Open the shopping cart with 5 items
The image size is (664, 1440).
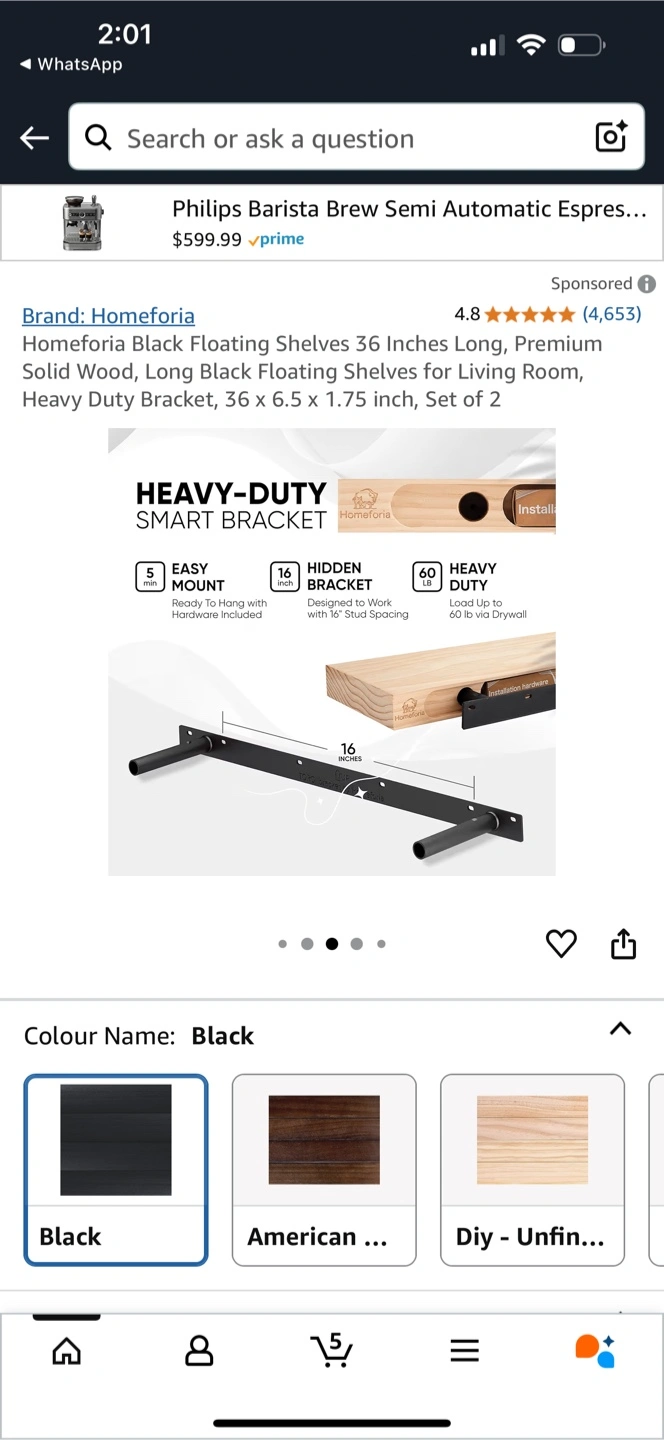[x=331, y=1350]
